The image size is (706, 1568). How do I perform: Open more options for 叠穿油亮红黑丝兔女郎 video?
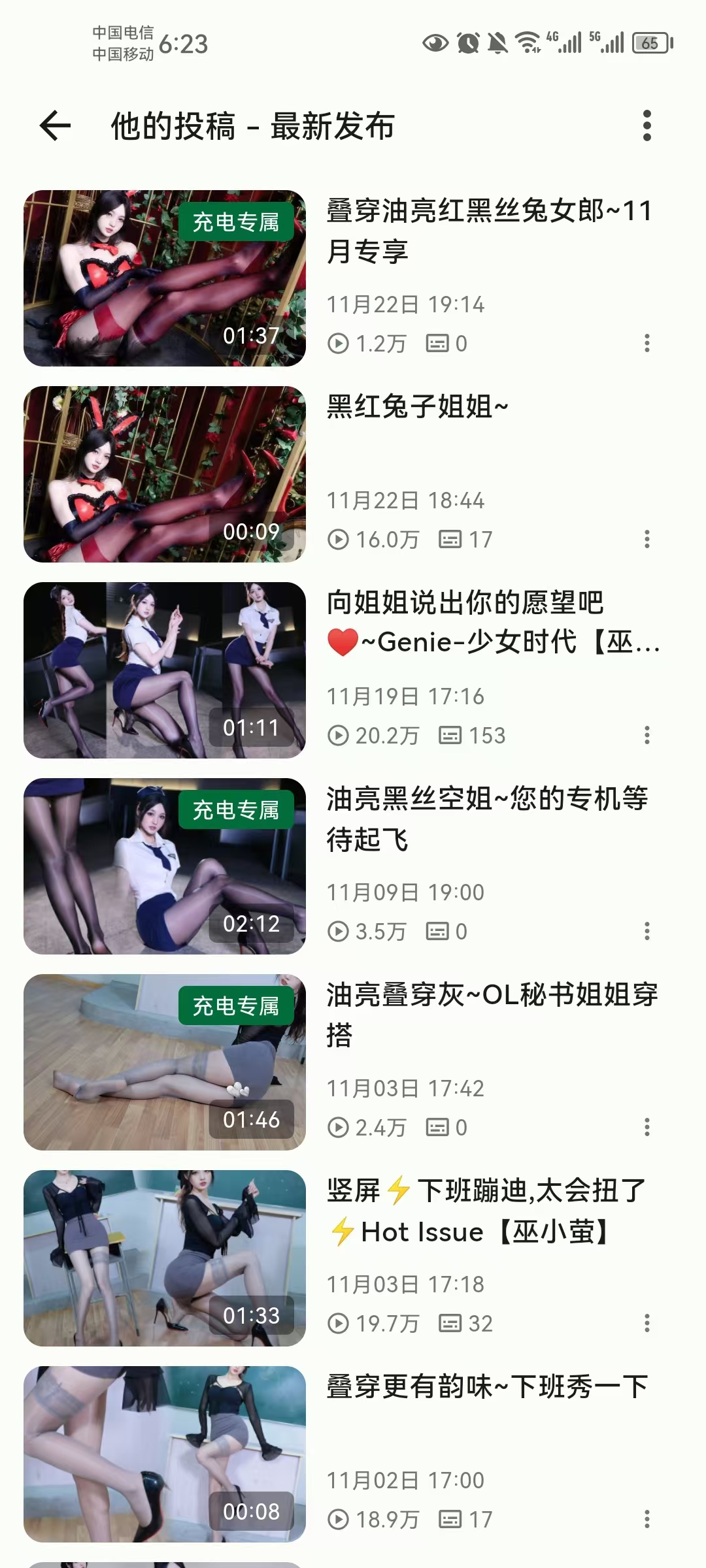(647, 343)
